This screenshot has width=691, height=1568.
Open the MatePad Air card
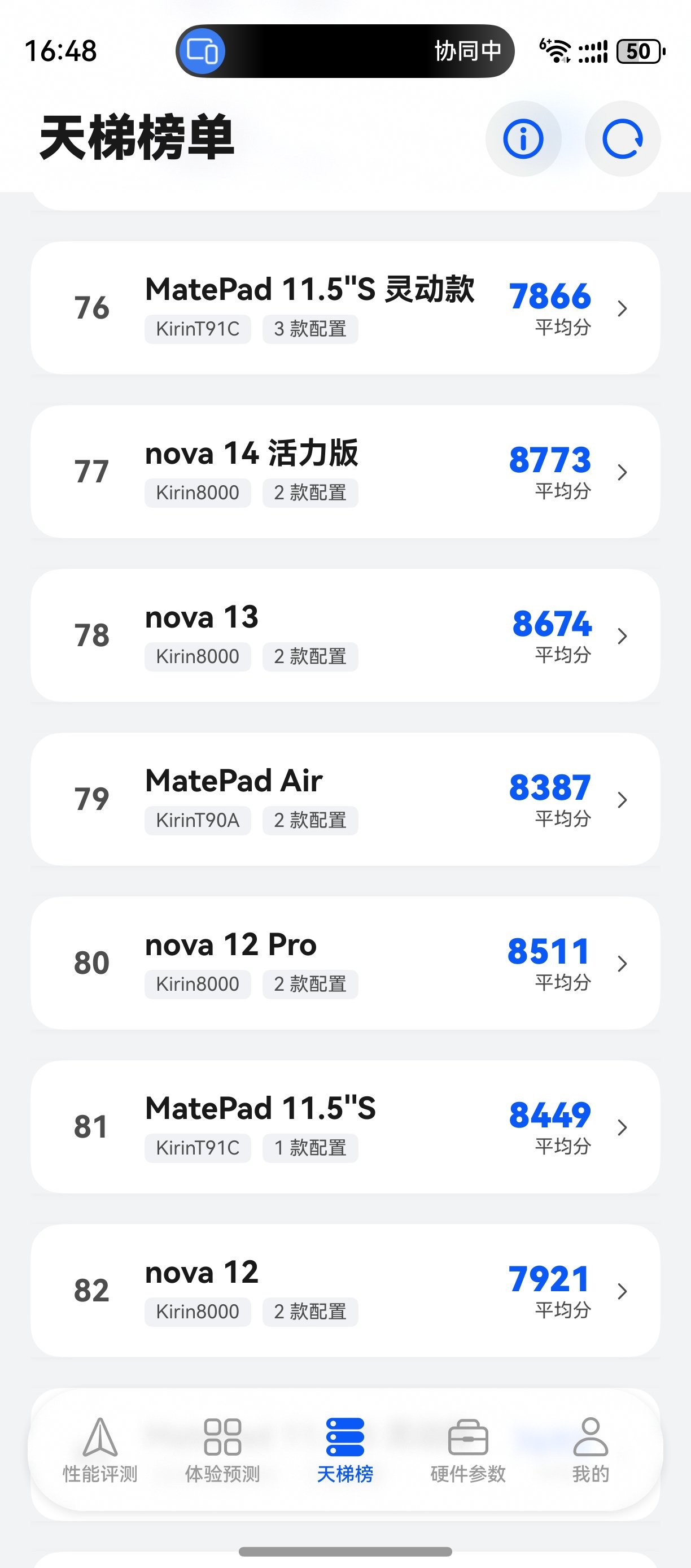click(x=345, y=799)
